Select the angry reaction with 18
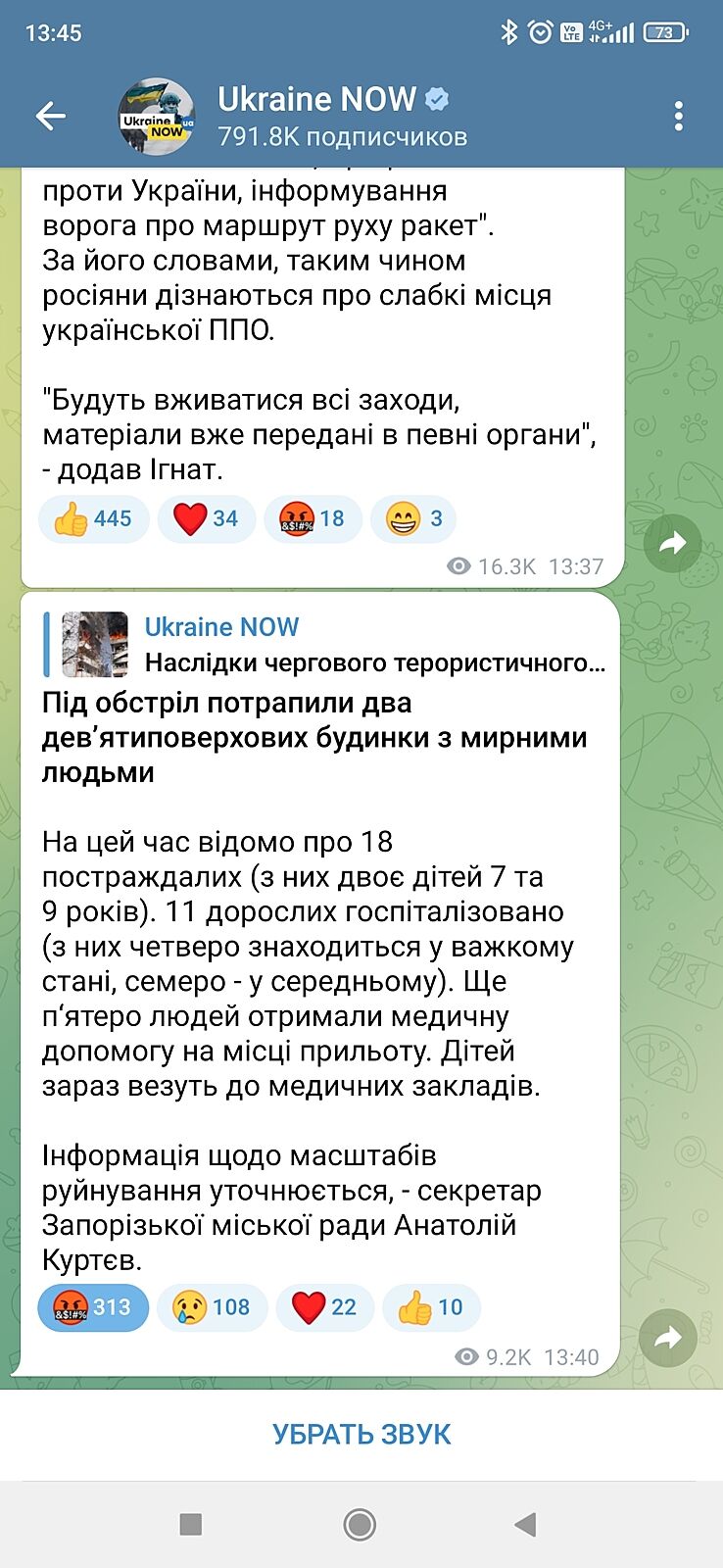This screenshot has width=723, height=1568. tap(313, 518)
